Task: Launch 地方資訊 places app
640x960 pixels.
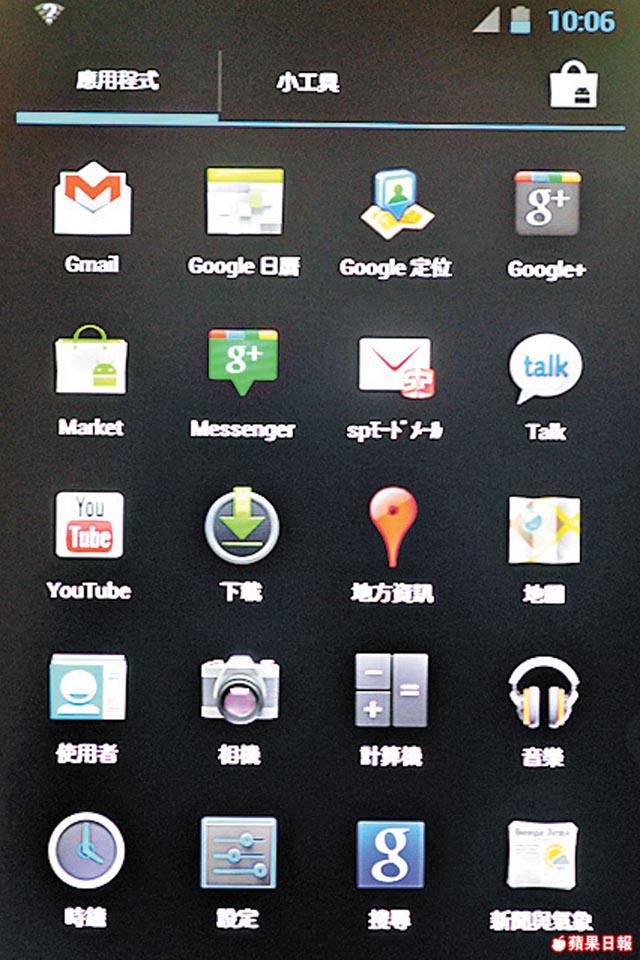Action: tap(393, 527)
